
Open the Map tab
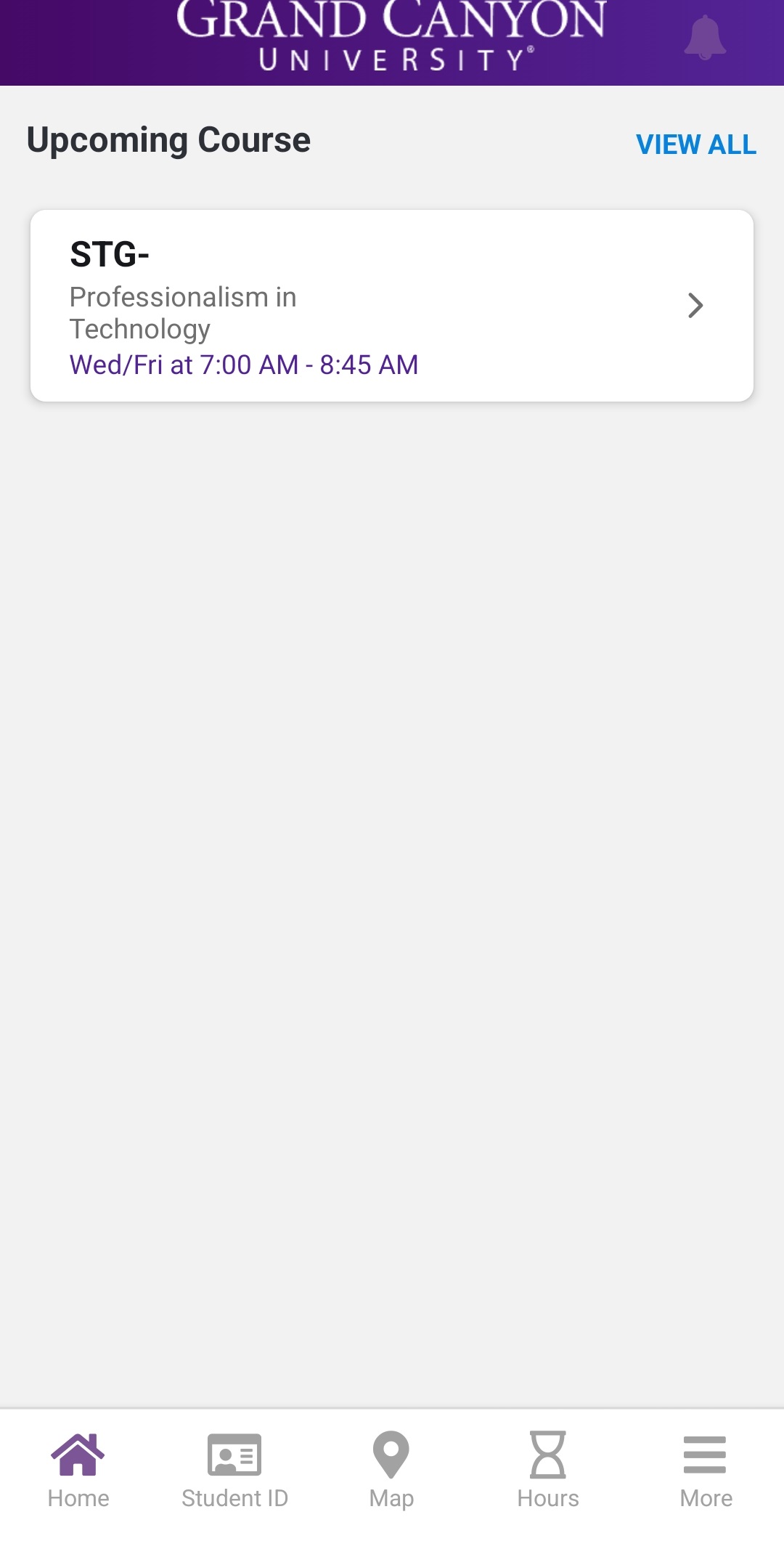point(391,1470)
